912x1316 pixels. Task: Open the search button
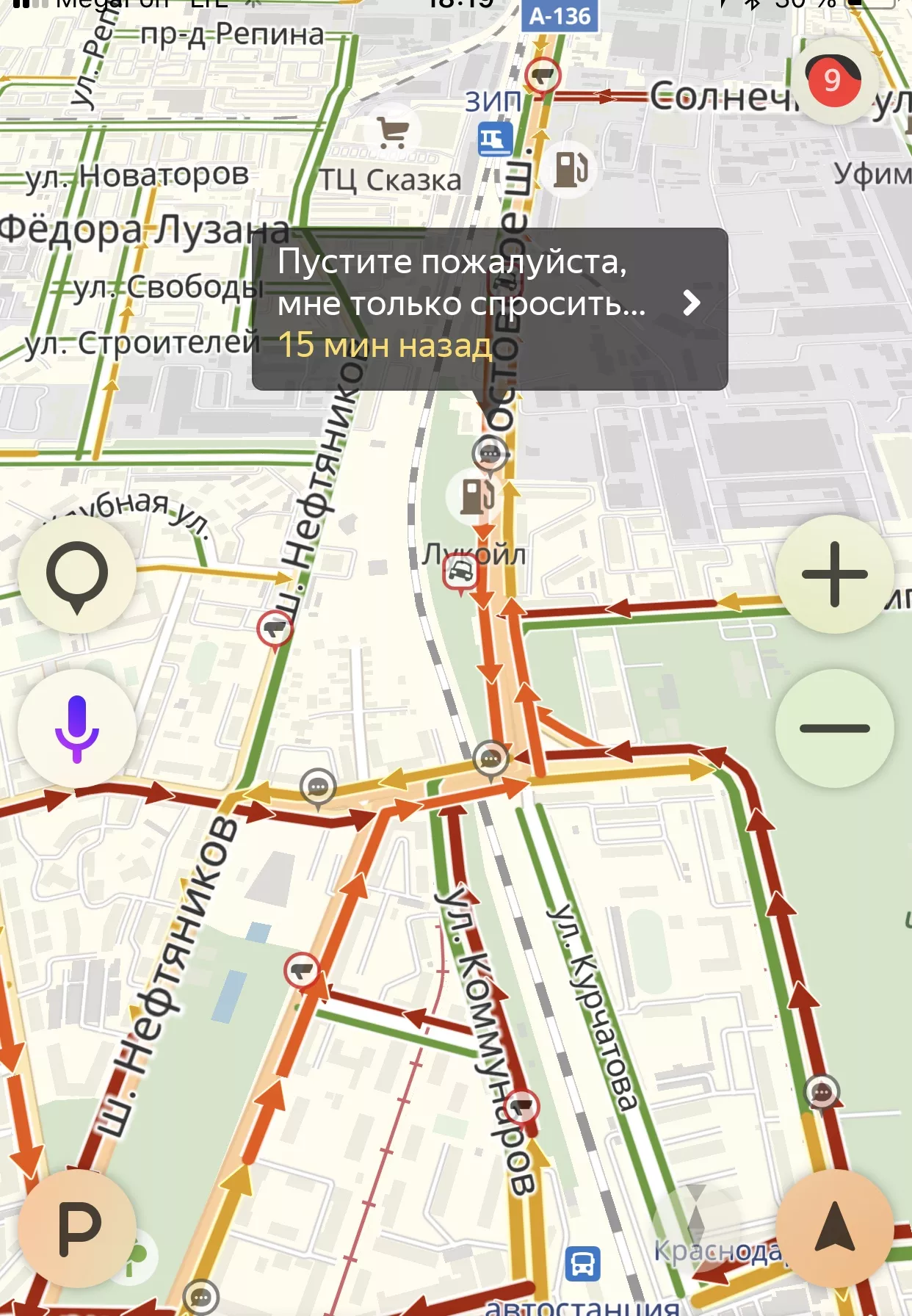click(x=77, y=574)
